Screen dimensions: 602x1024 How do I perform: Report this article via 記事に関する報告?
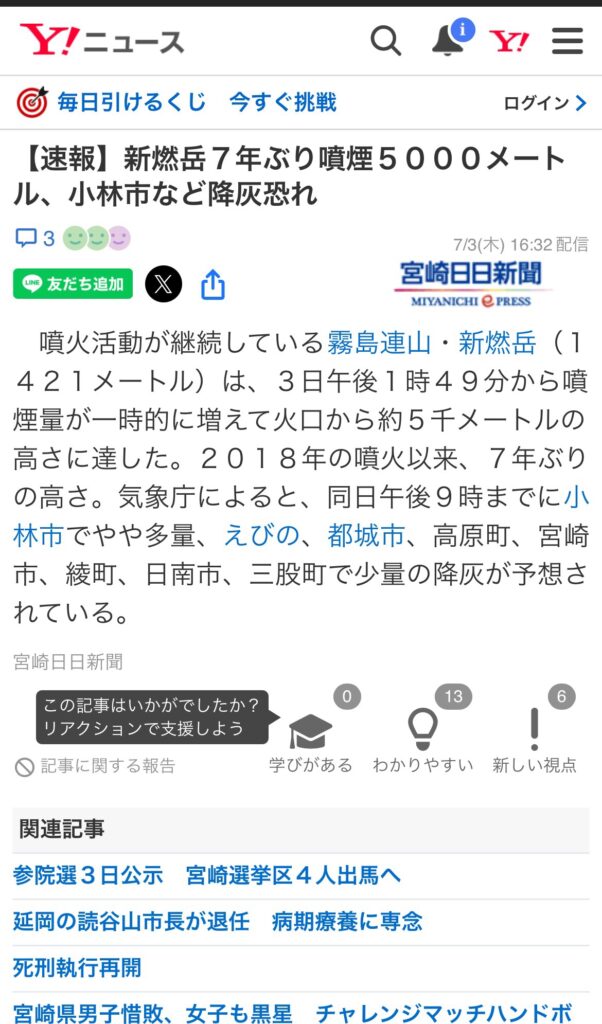96,766
